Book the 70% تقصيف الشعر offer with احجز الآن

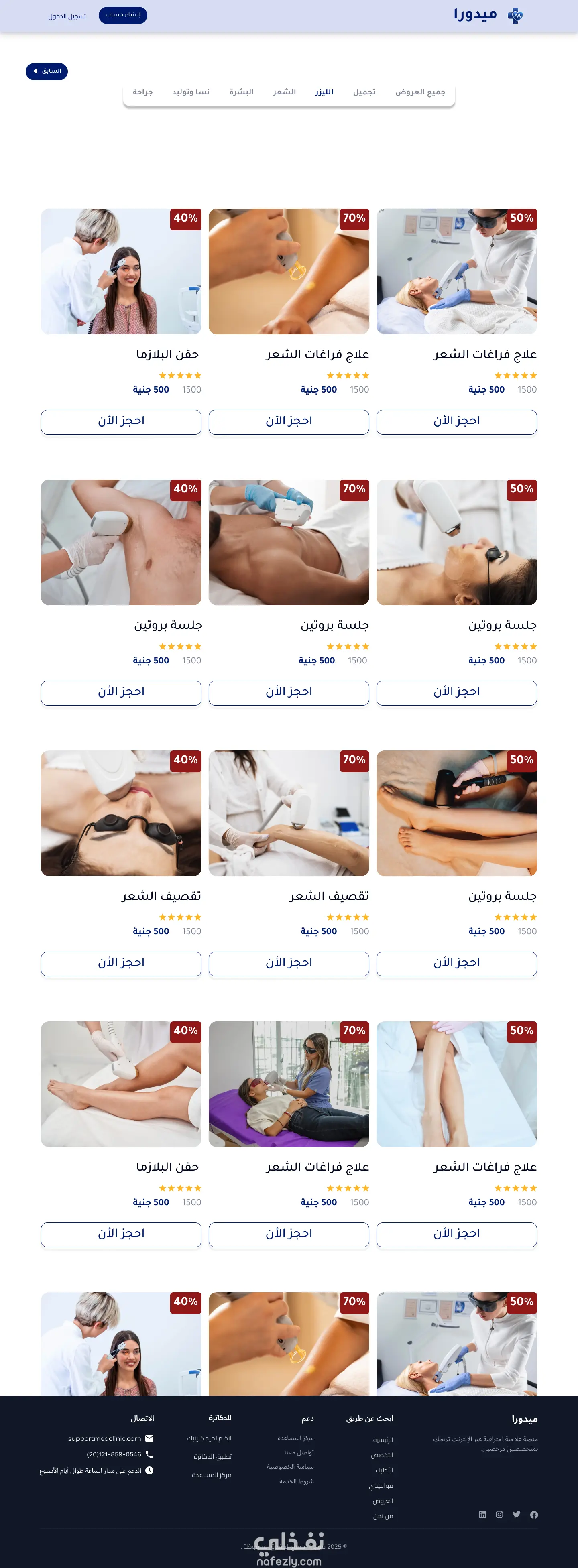[x=289, y=963]
